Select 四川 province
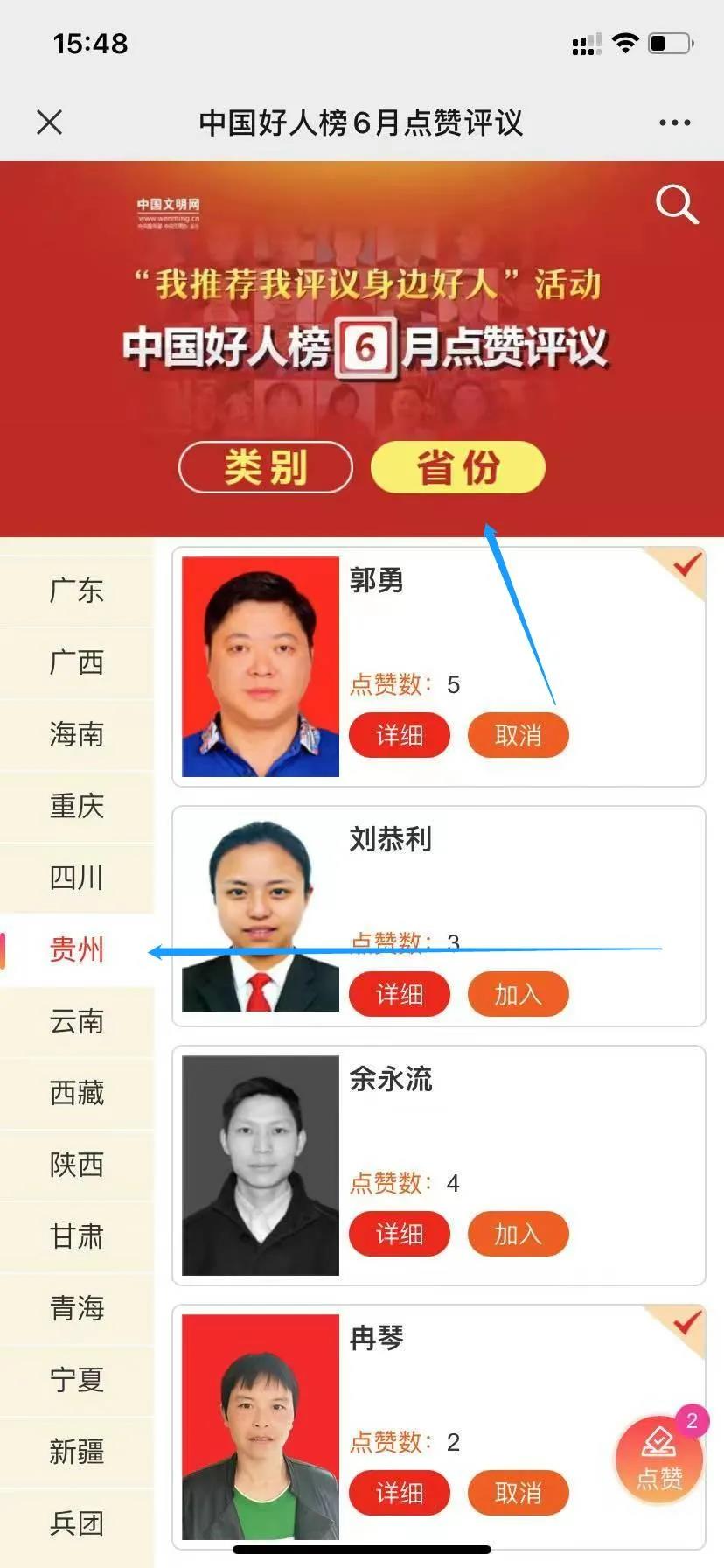The image size is (724, 1568). (77, 878)
